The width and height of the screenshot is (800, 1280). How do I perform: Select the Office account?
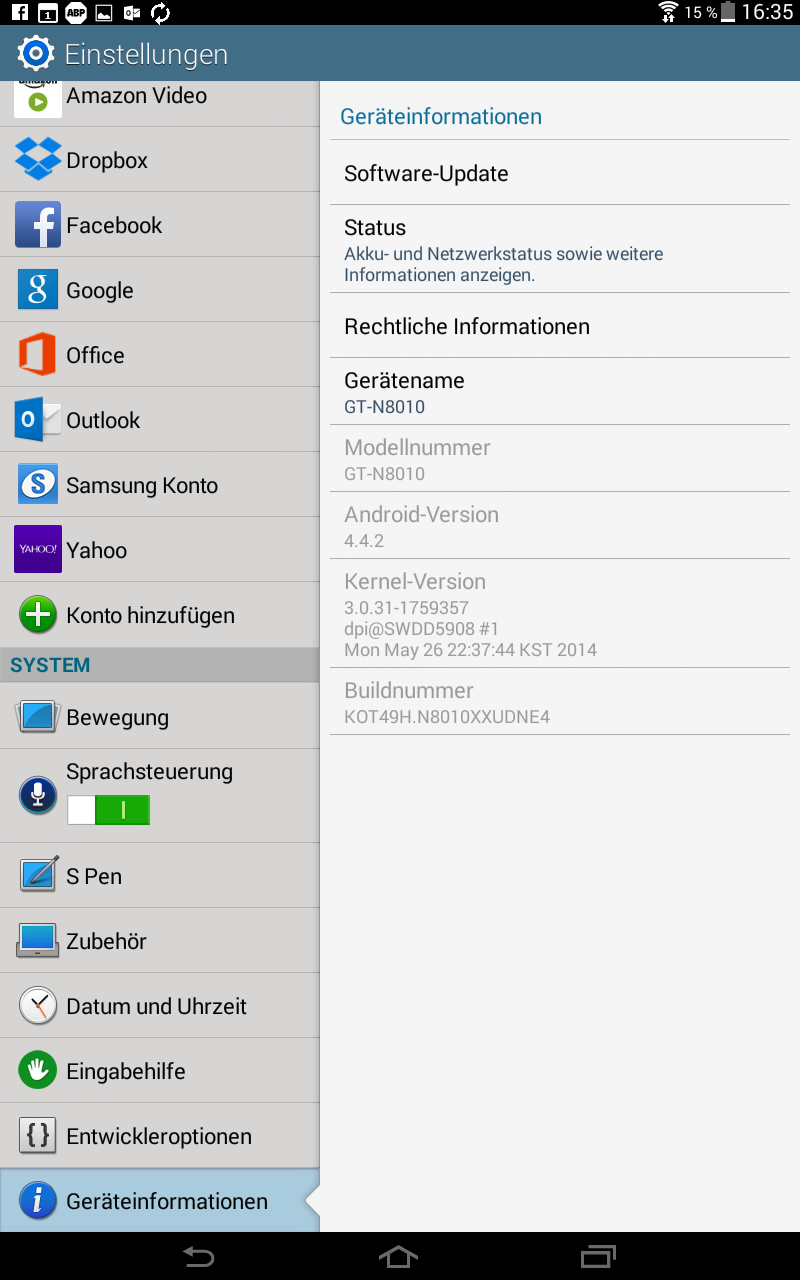point(160,355)
